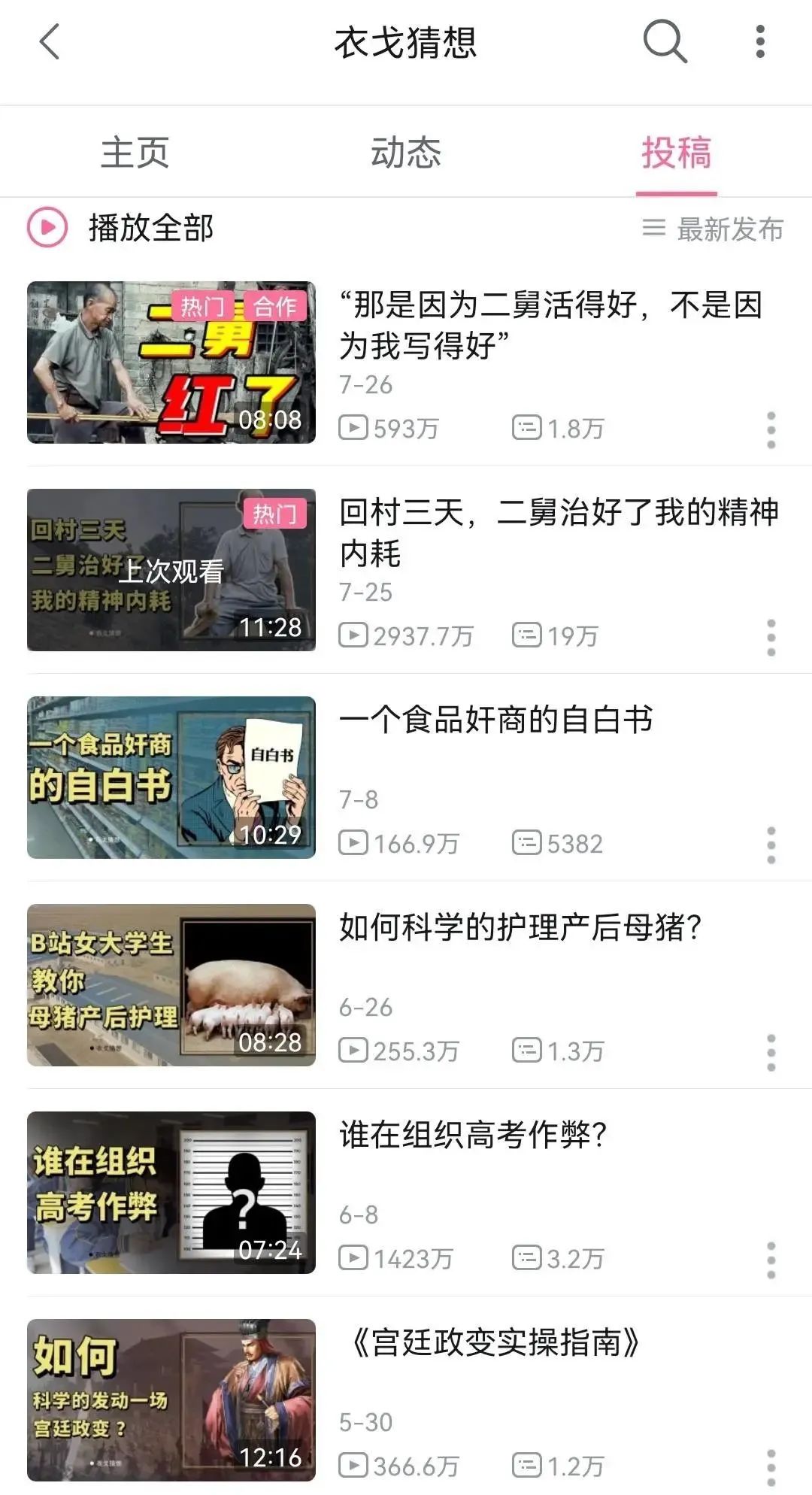View the video 谁在组织高考作弊？

472,1136
